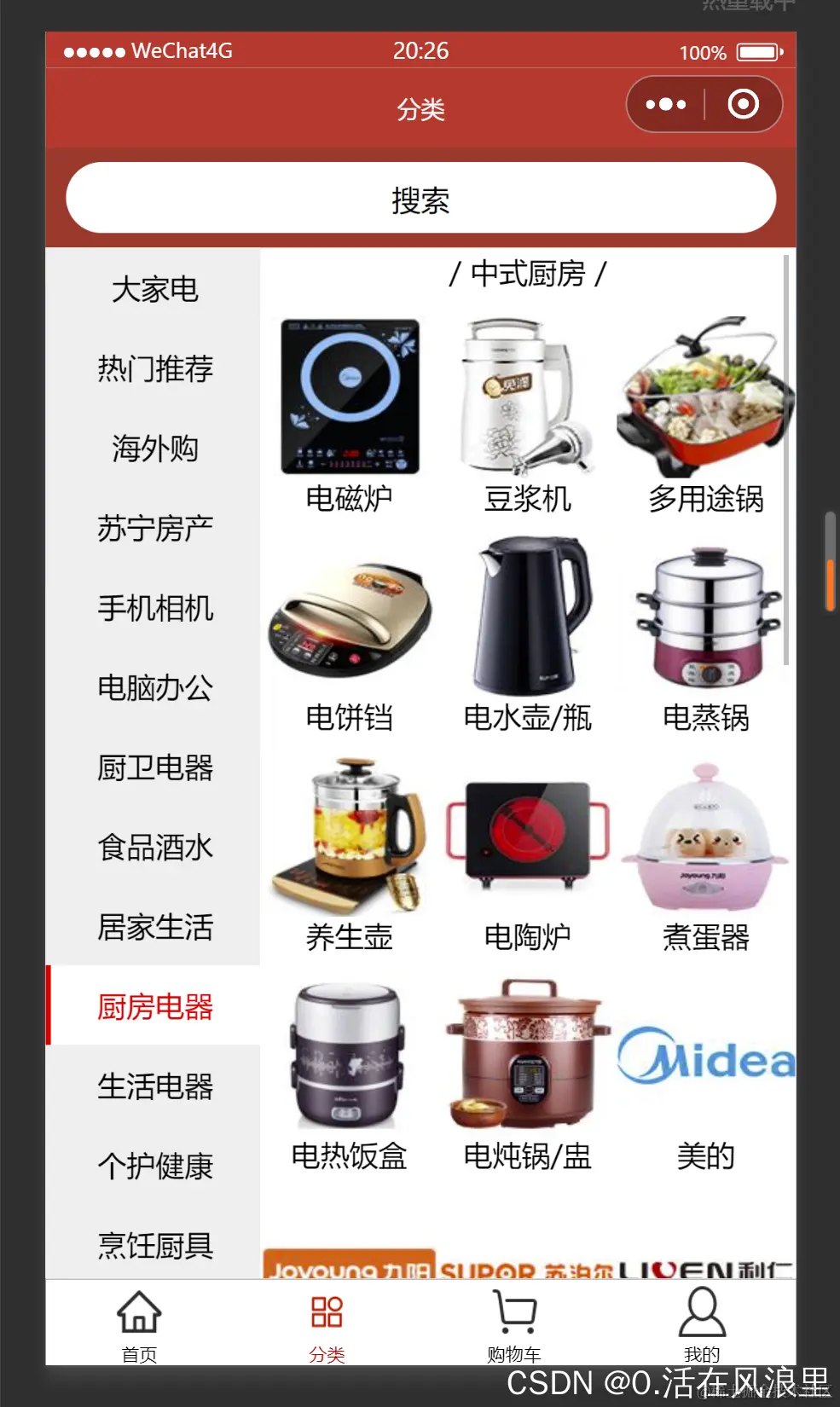
Task: Tap the 搜索 search box
Action: coord(420,198)
